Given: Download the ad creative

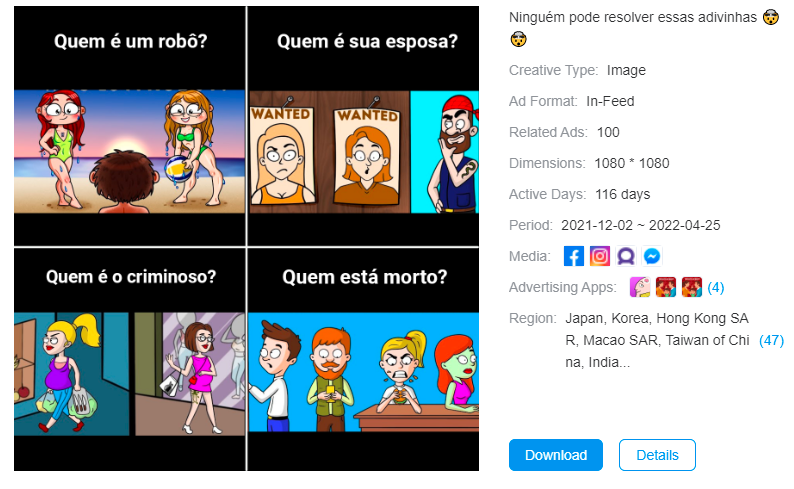Looking at the screenshot, I should click(555, 455).
